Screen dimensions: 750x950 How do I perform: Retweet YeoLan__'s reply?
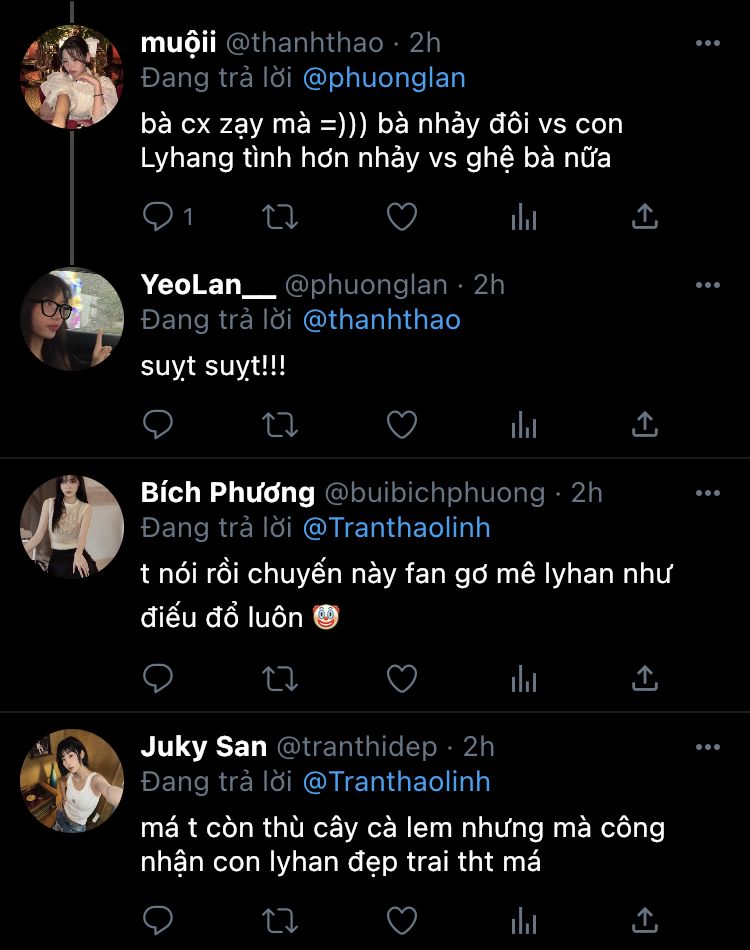tap(280, 424)
